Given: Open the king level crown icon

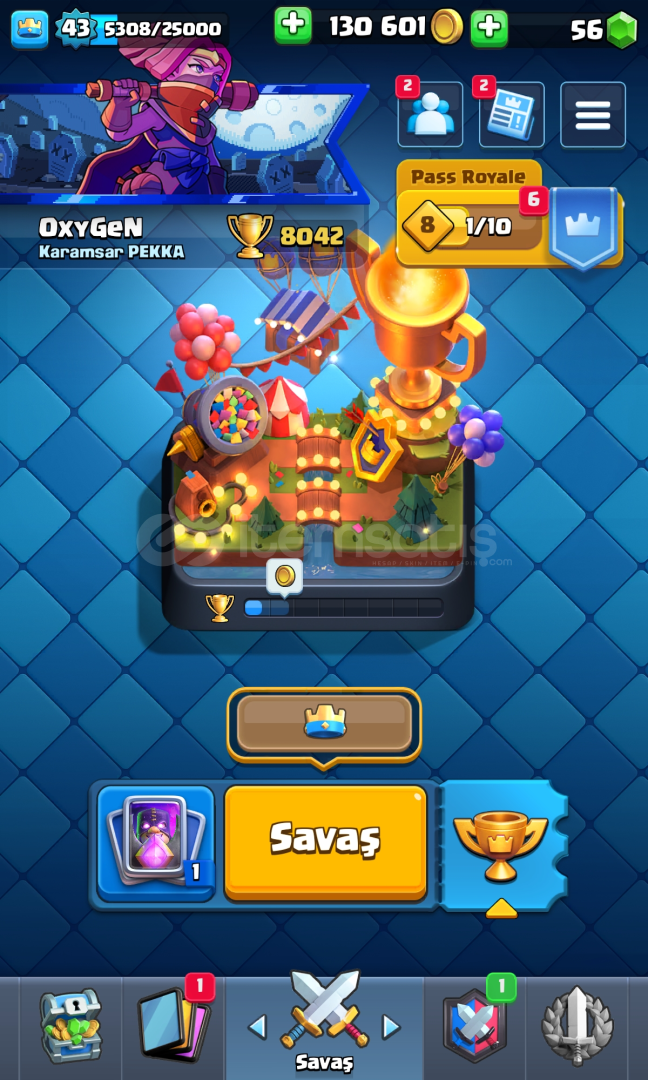Looking at the screenshot, I should click(x=30, y=30).
